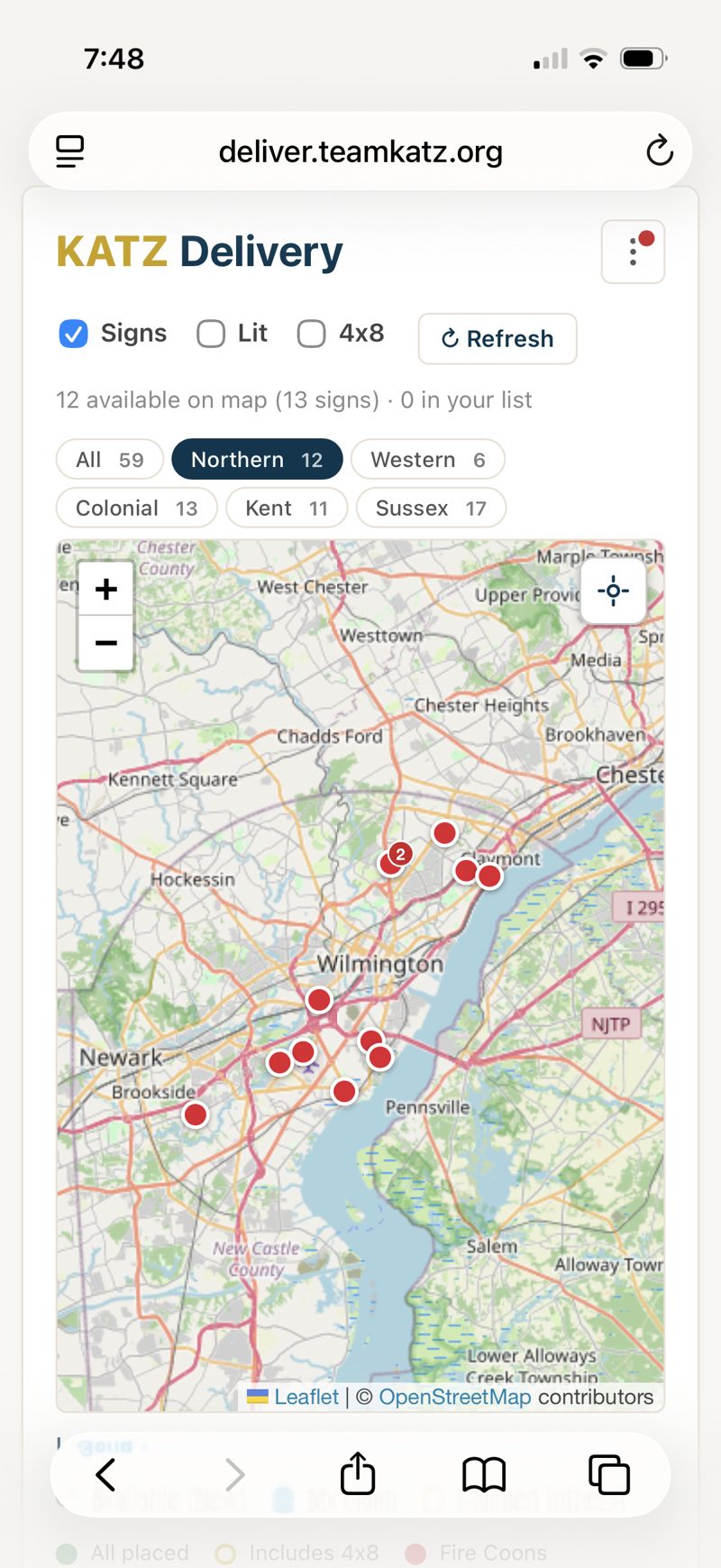Open the three-dot overflow menu
This screenshot has width=721, height=1568.
[x=633, y=252]
